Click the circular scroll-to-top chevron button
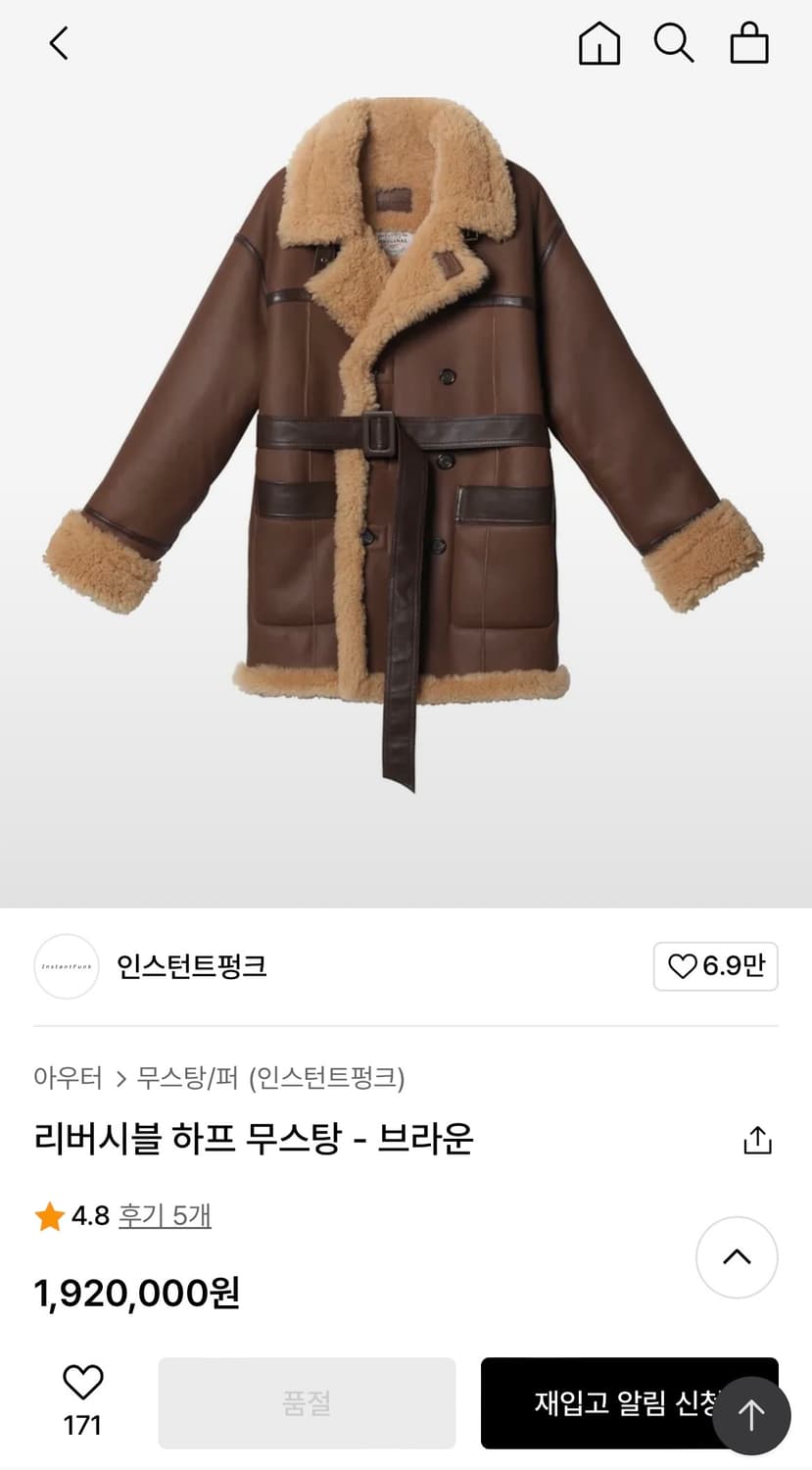Image resolution: width=812 pixels, height=1470 pixels. [x=737, y=1257]
